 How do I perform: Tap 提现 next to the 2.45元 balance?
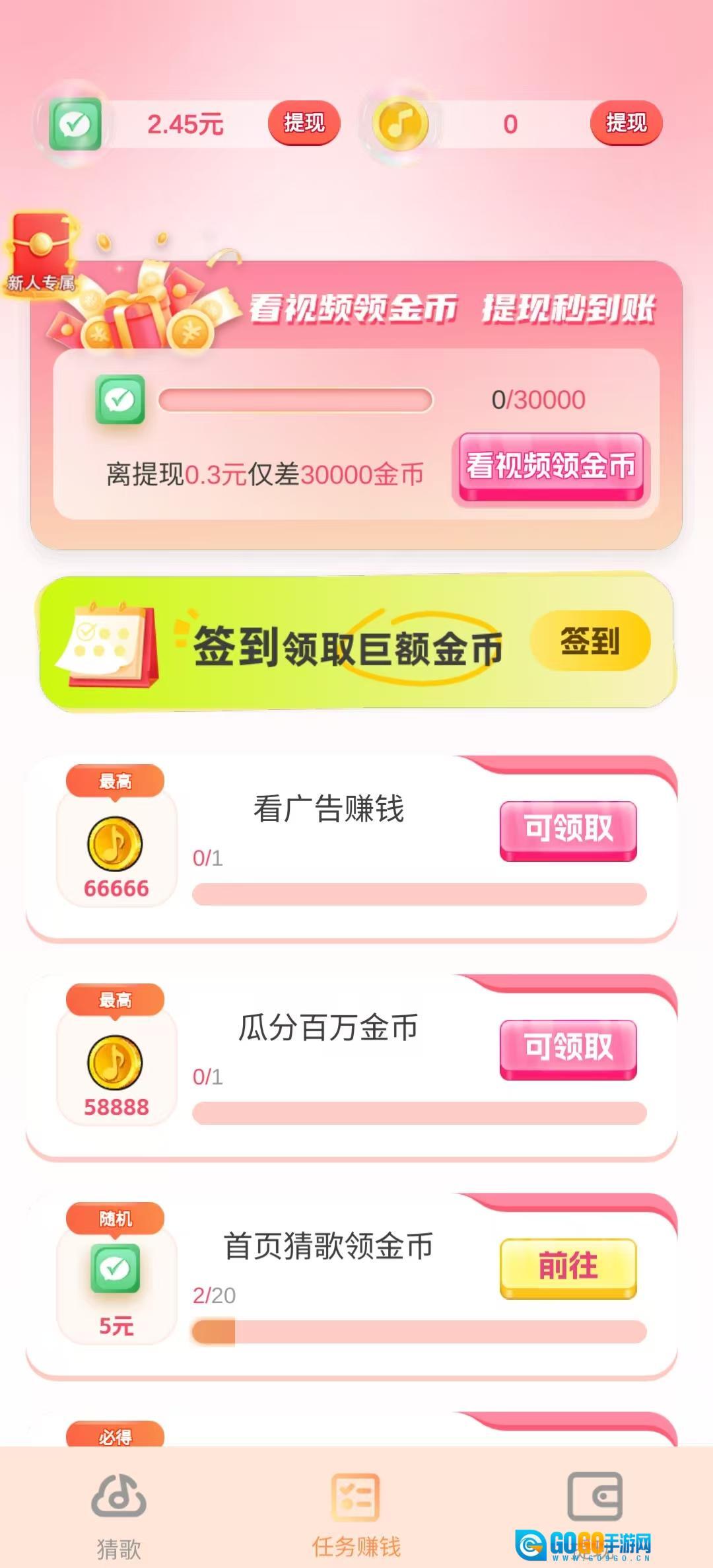pos(304,124)
